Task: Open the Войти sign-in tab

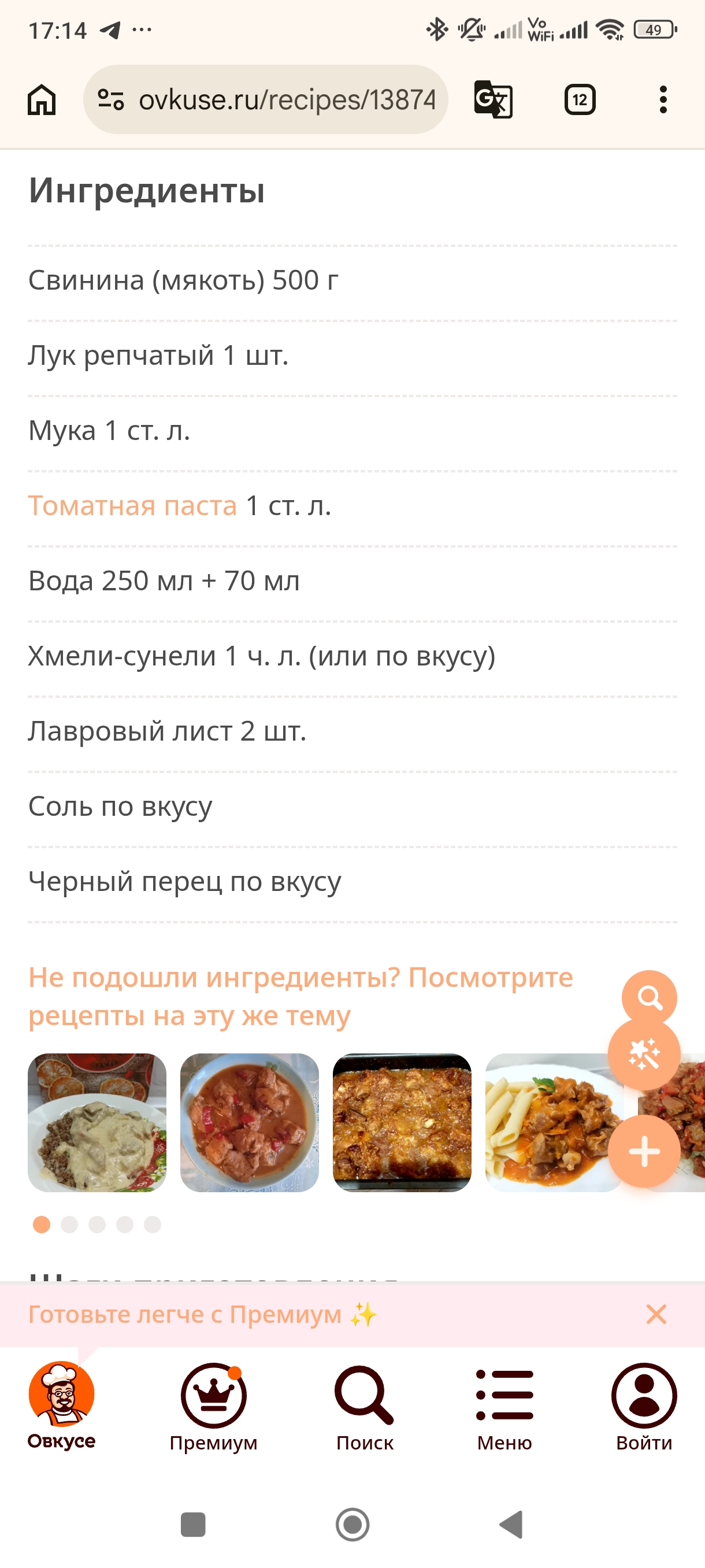Action: point(644,1407)
